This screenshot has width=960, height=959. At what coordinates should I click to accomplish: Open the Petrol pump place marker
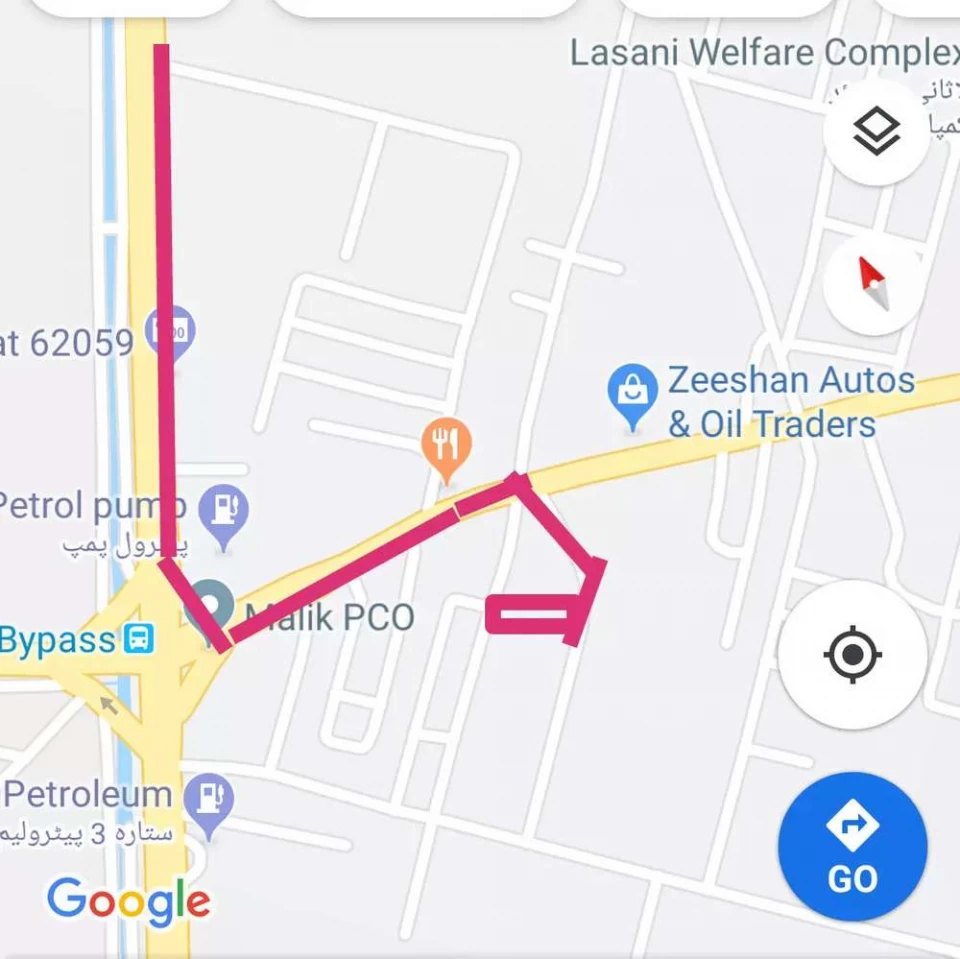[223, 511]
